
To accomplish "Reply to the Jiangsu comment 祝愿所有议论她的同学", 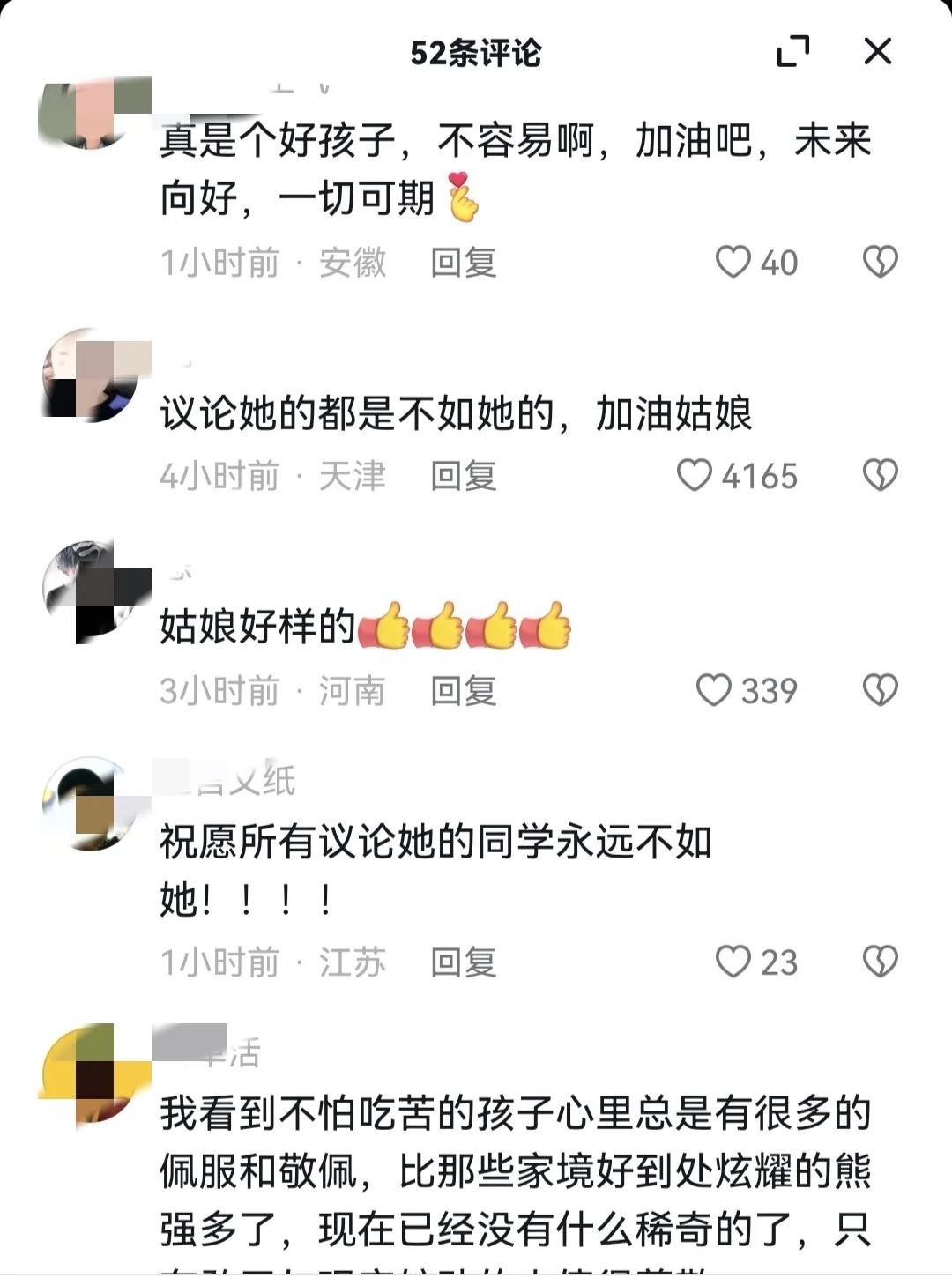I will coord(464,962).
